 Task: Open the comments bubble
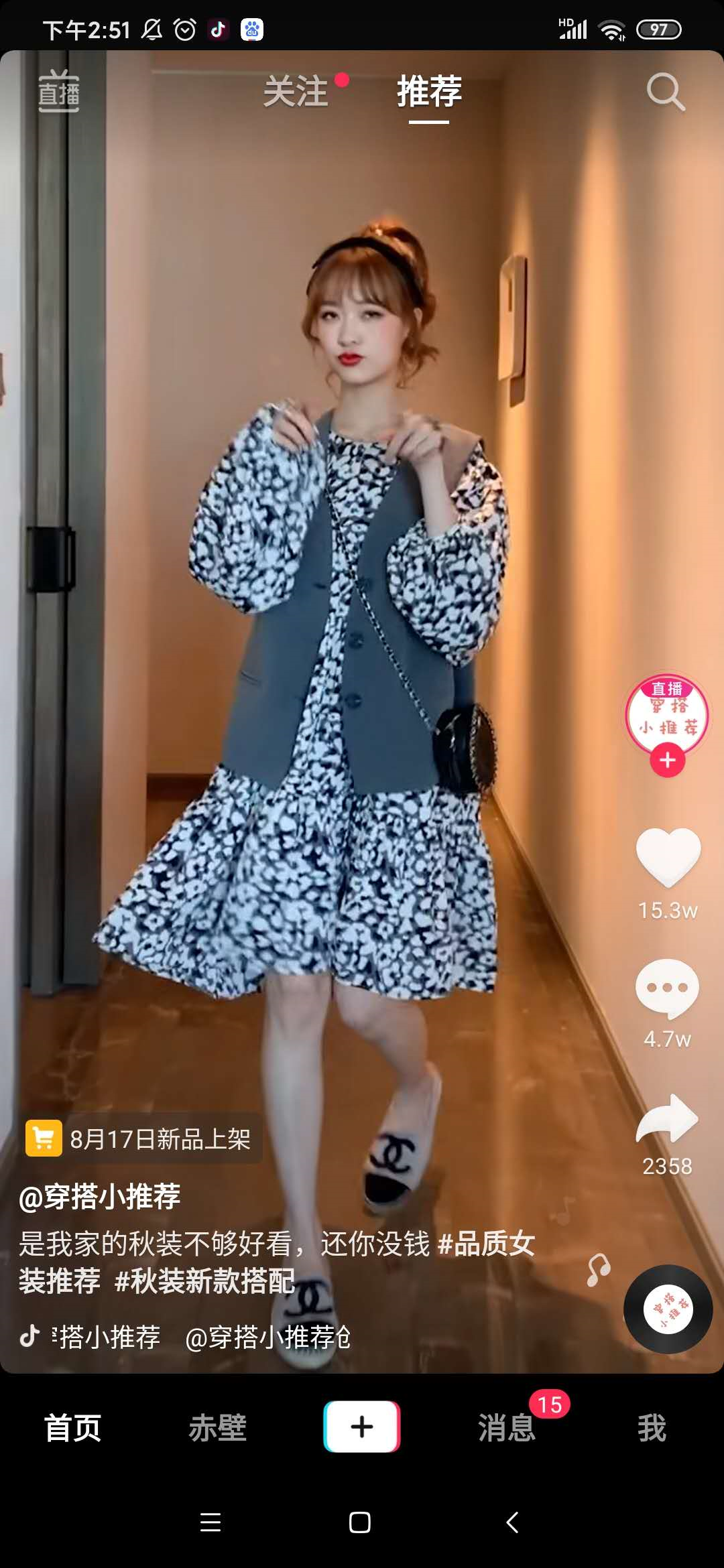667,988
